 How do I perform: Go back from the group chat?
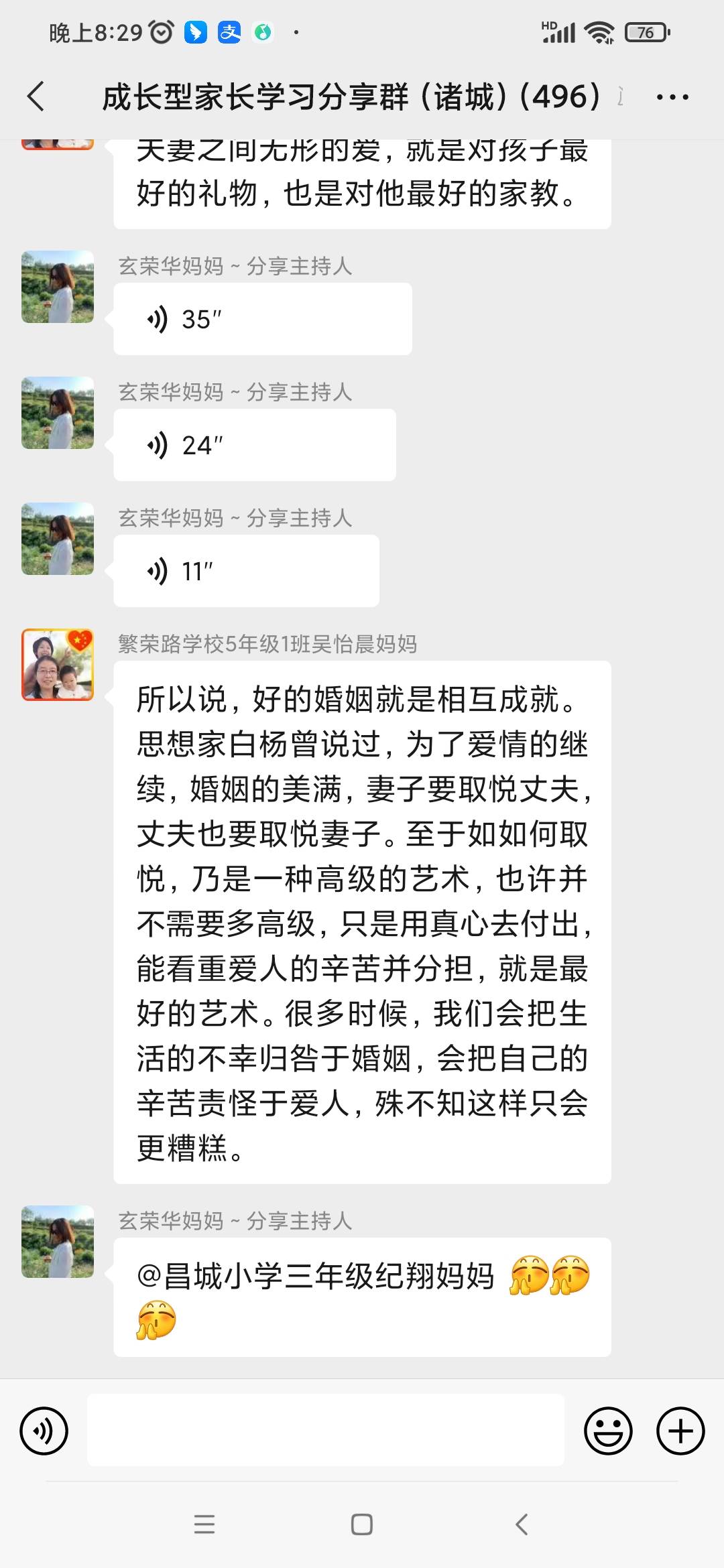36,96
